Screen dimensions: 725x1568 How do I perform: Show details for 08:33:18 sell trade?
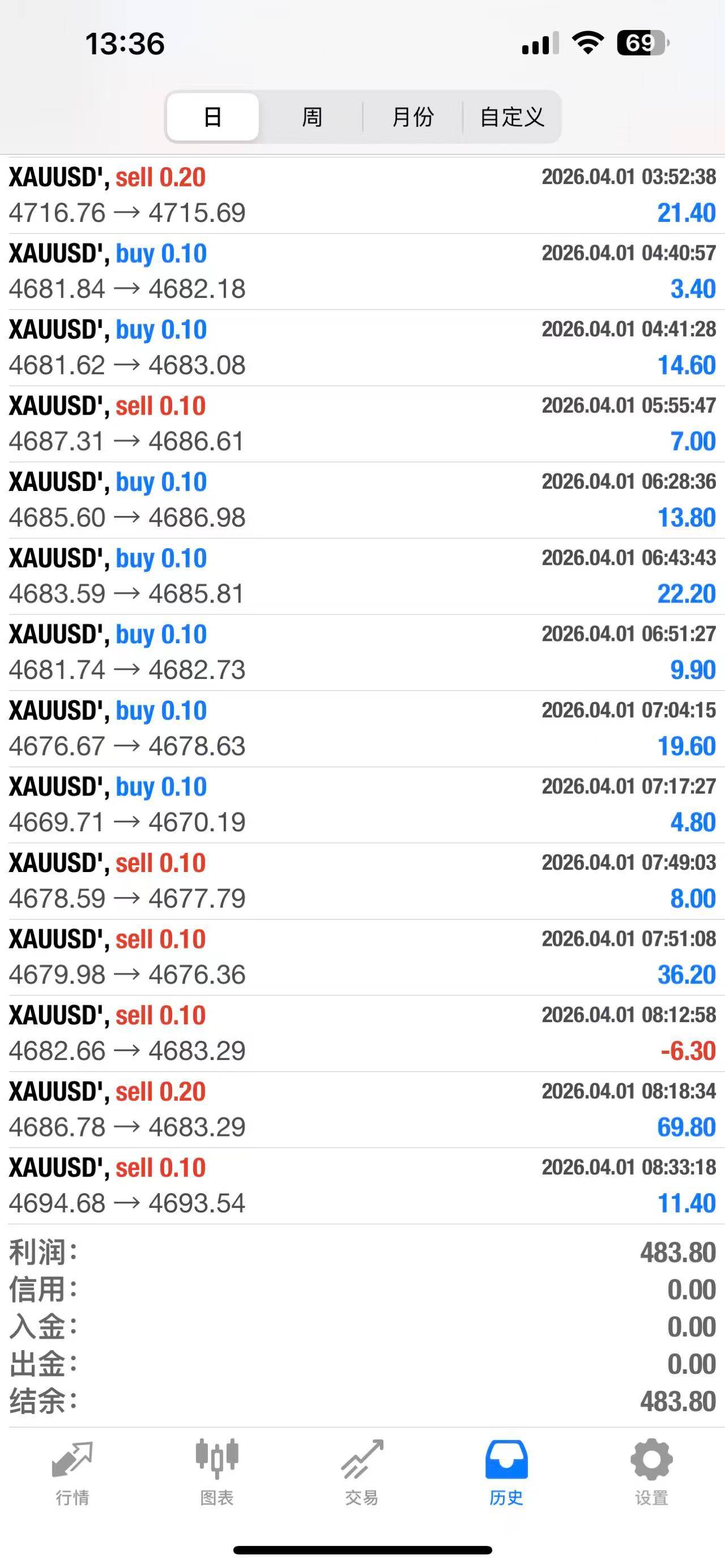click(x=362, y=1185)
